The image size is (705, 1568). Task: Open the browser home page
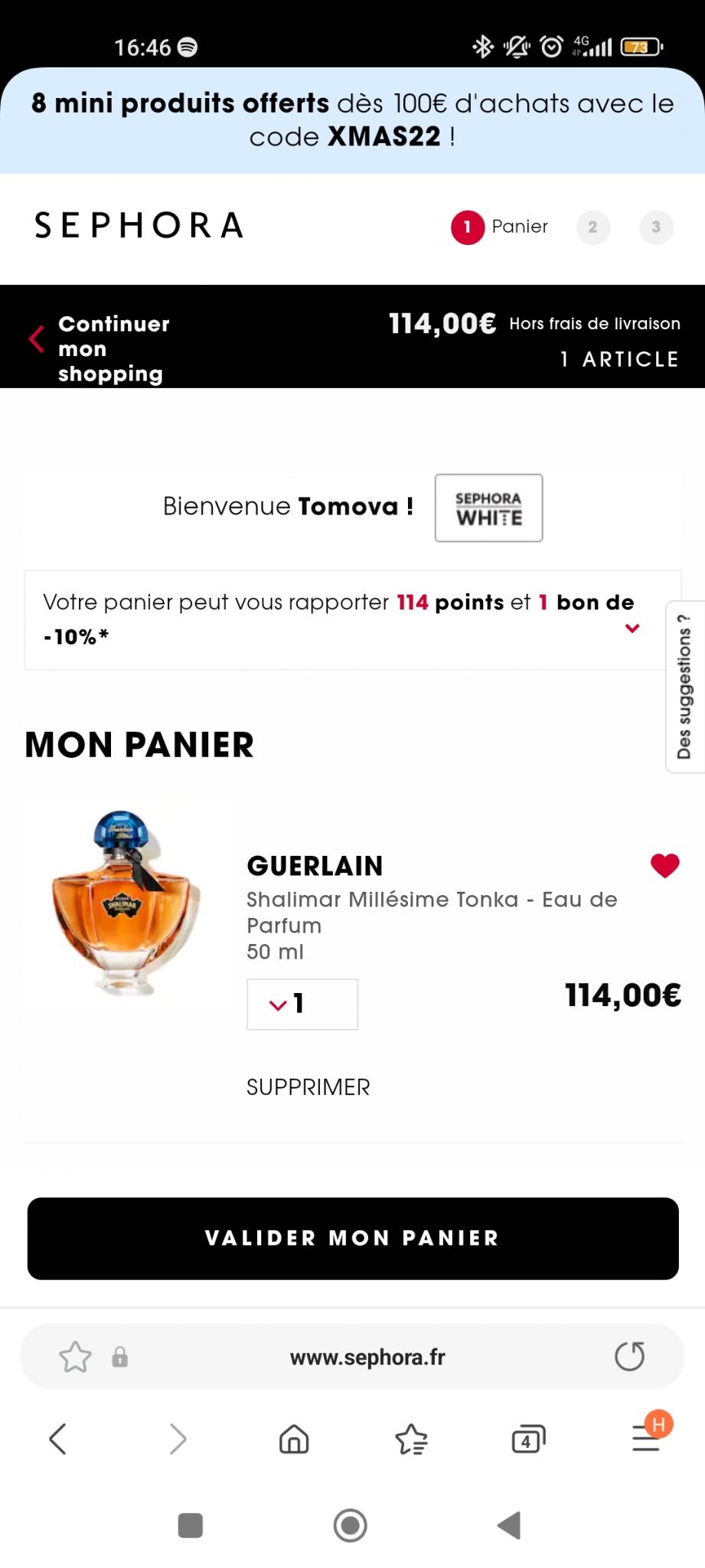click(294, 1439)
